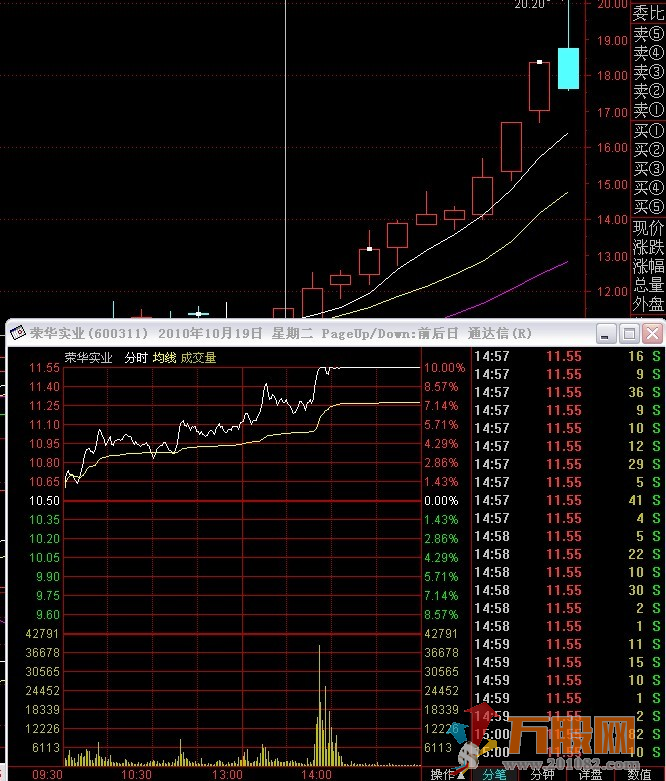Switch to the 分钟 tab

coord(542,773)
